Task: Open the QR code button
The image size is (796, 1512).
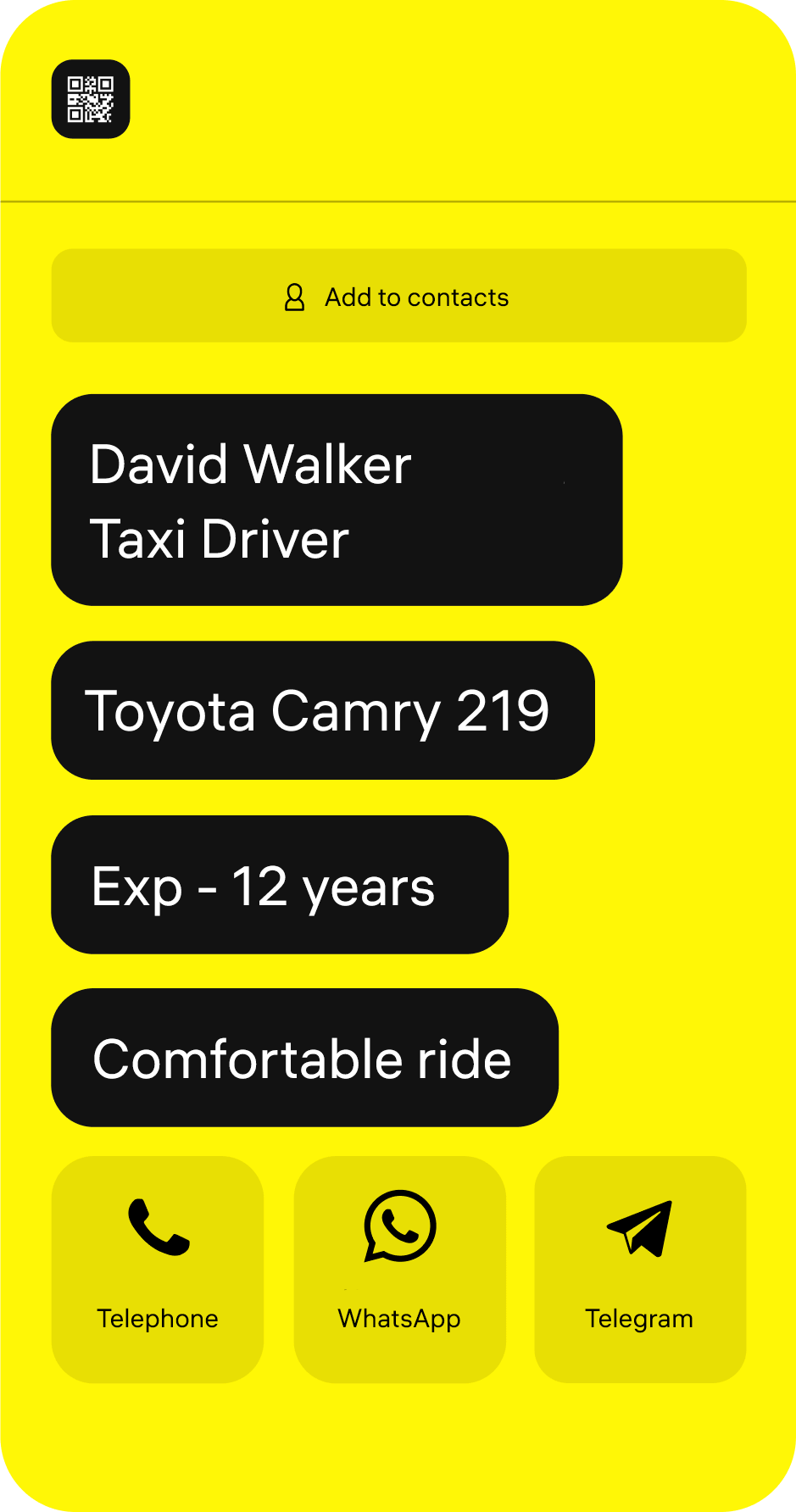Action: (x=91, y=99)
